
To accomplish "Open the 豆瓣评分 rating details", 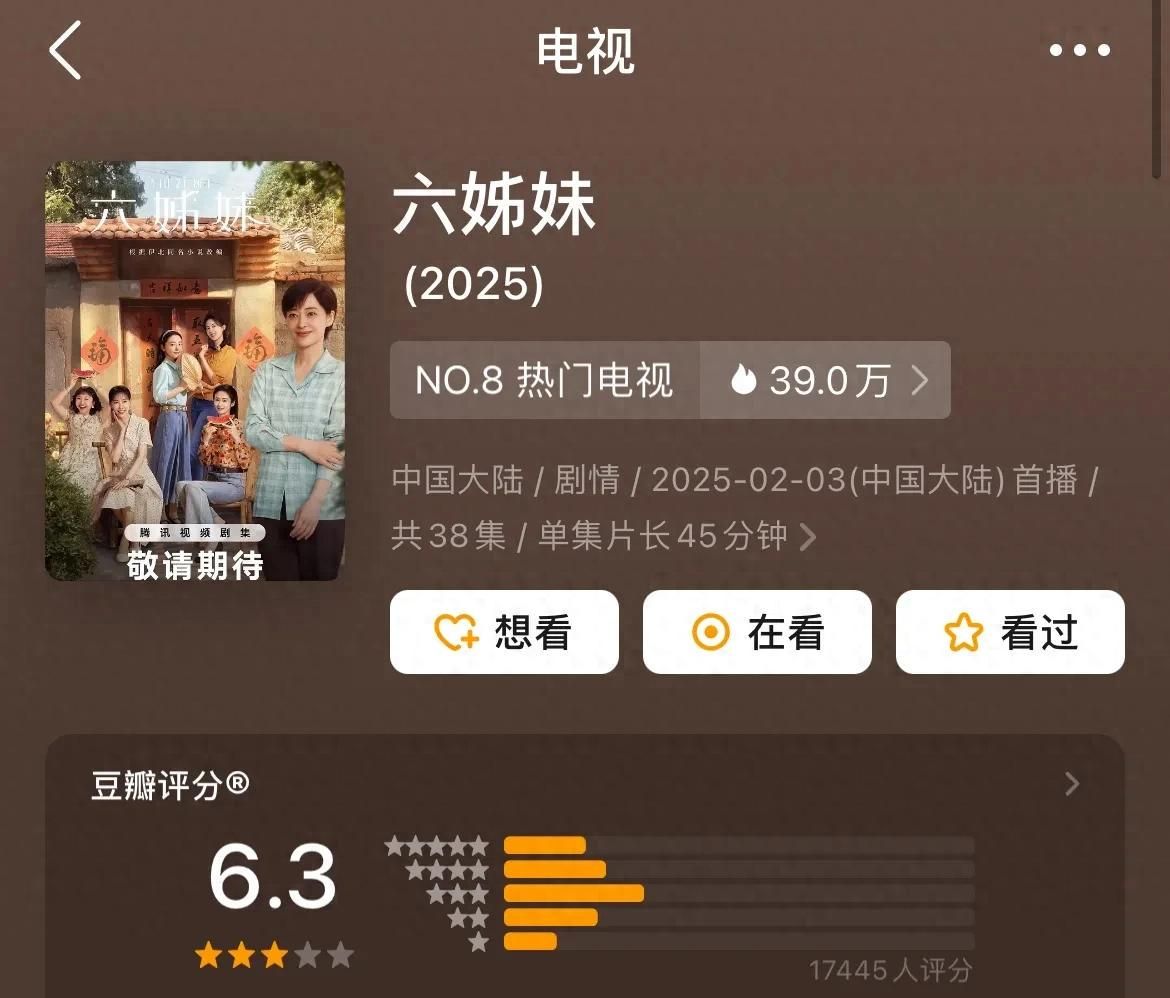I will point(1071,784).
